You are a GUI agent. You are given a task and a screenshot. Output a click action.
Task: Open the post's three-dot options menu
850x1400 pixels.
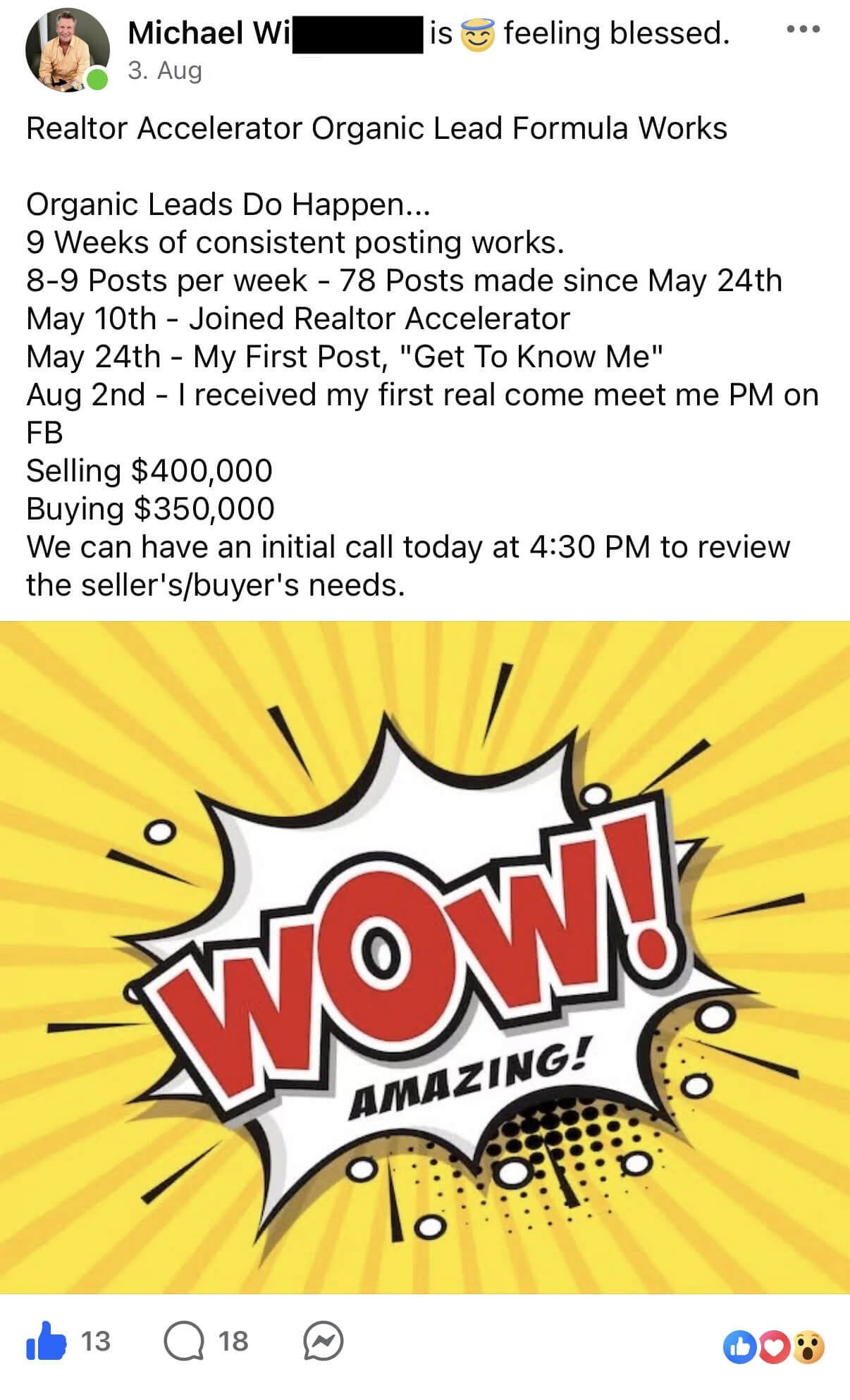803,30
